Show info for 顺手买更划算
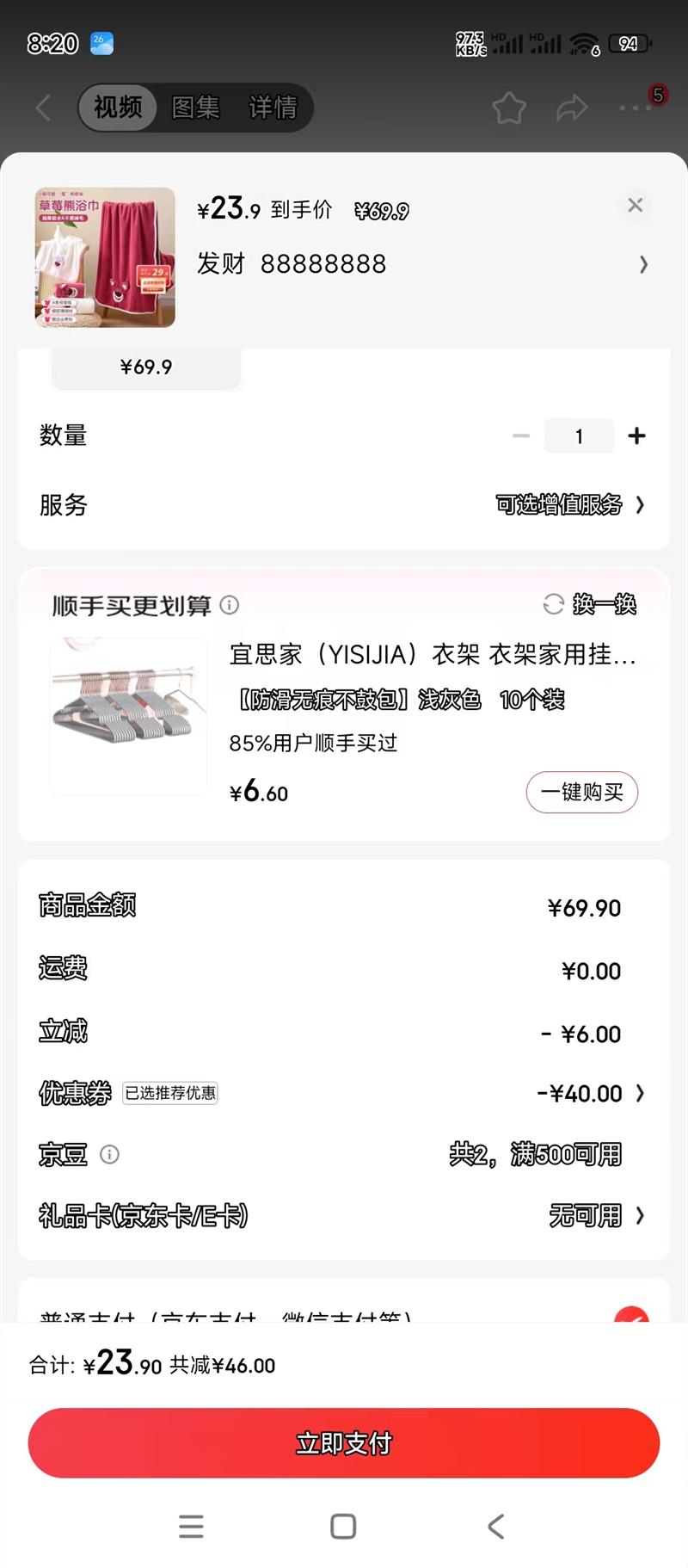Screen dimensions: 688x1568 (230, 605)
